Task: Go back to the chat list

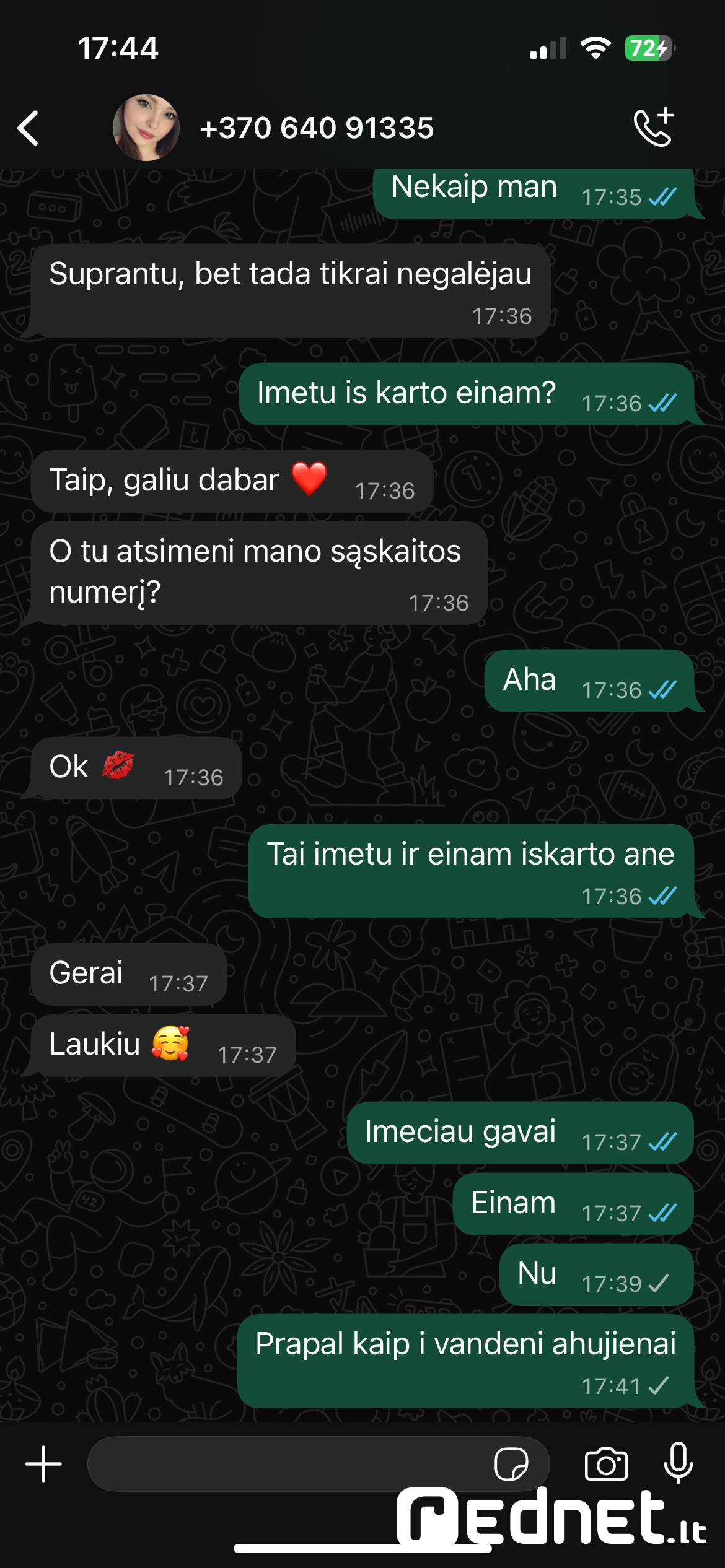Action: 29,128
